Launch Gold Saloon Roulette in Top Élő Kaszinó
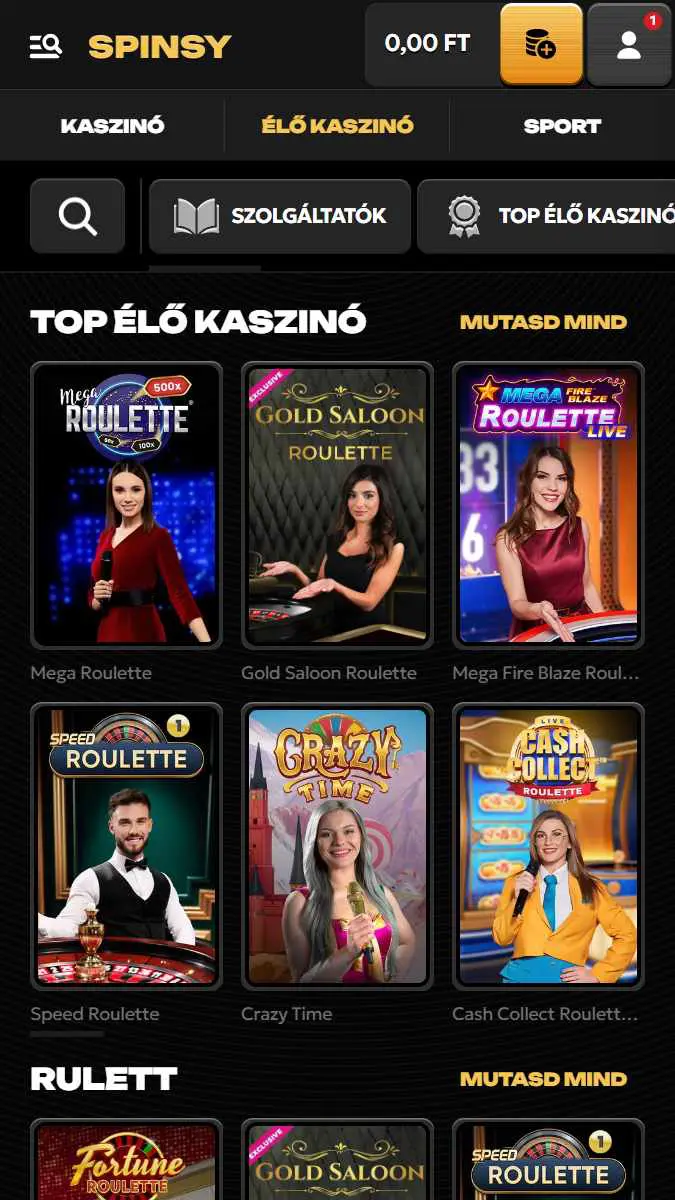Viewport: 675px width, 1200px height. click(337, 505)
